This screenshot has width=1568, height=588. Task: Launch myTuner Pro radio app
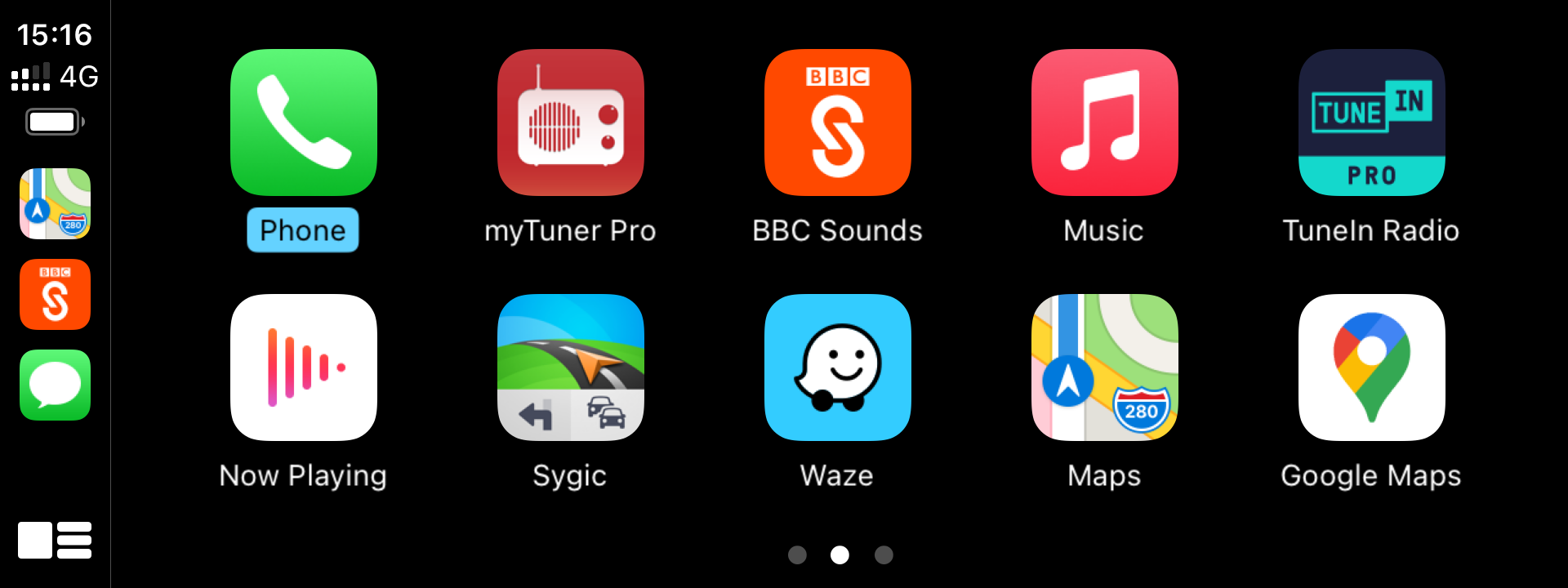(570, 122)
